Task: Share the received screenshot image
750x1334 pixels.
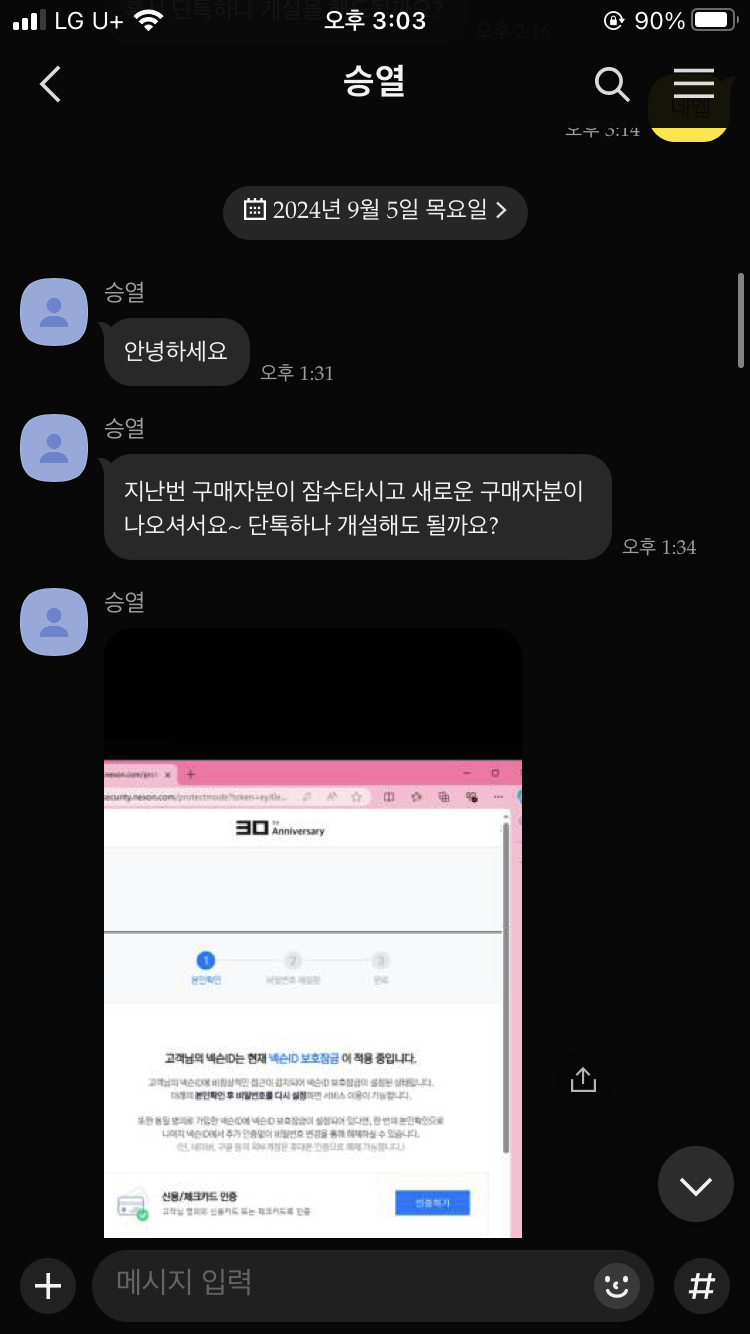Action: point(583,1079)
